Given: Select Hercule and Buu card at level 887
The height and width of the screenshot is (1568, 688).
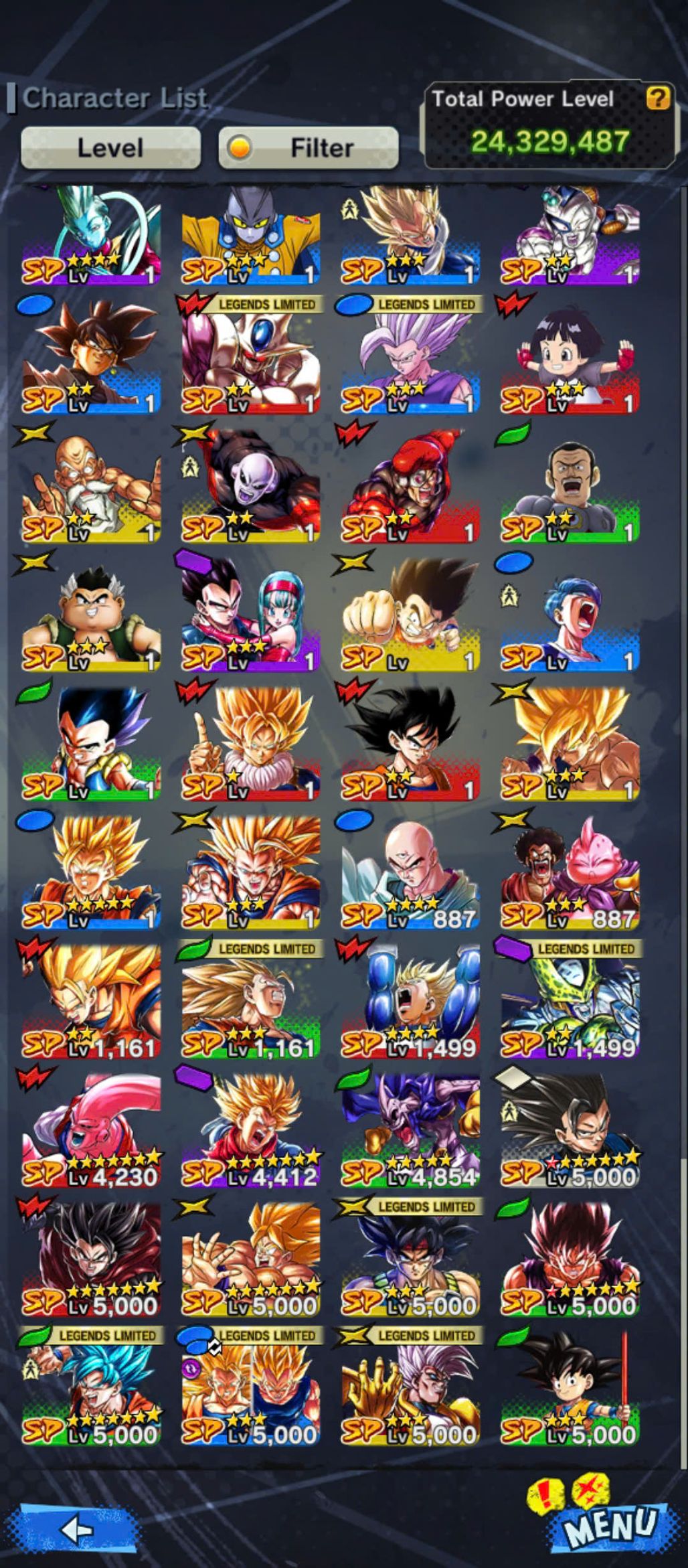Looking at the screenshot, I should point(570,876).
